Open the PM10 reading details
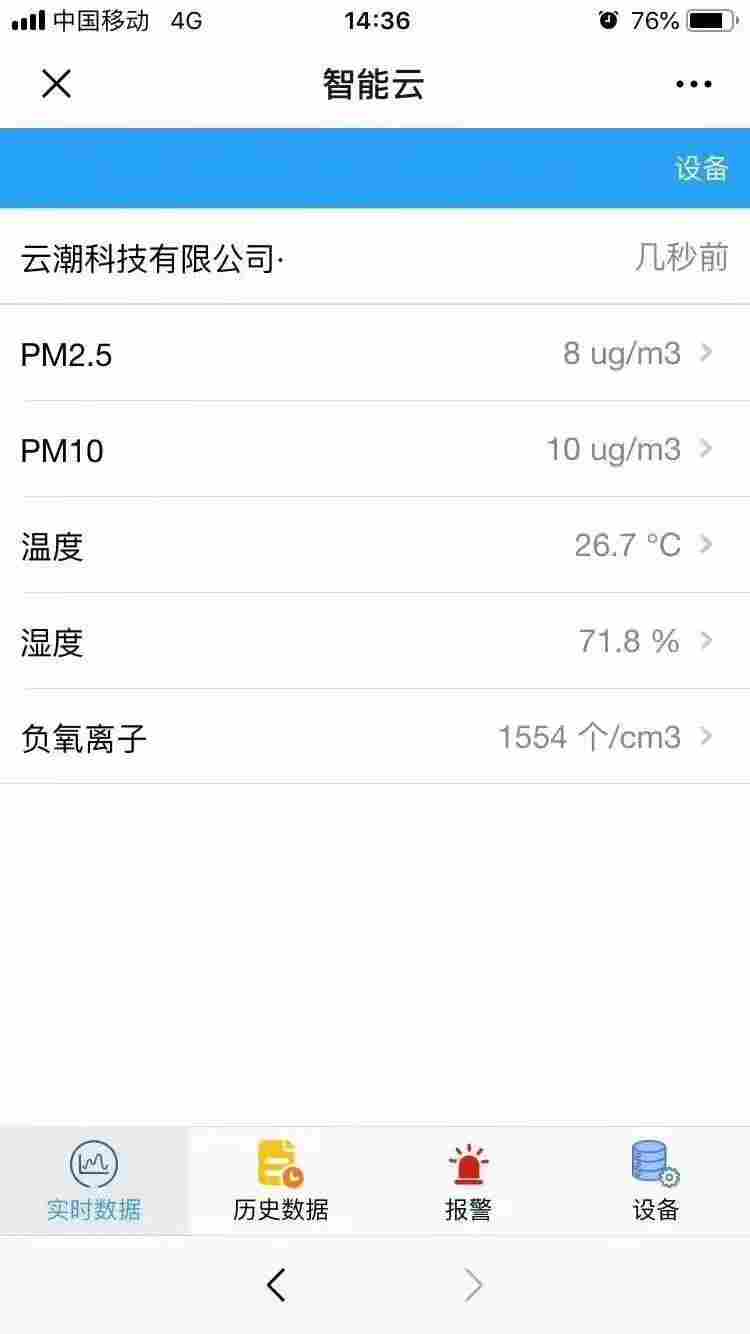Image resolution: width=750 pixels, height=1334 pixels. click(375, 449)
